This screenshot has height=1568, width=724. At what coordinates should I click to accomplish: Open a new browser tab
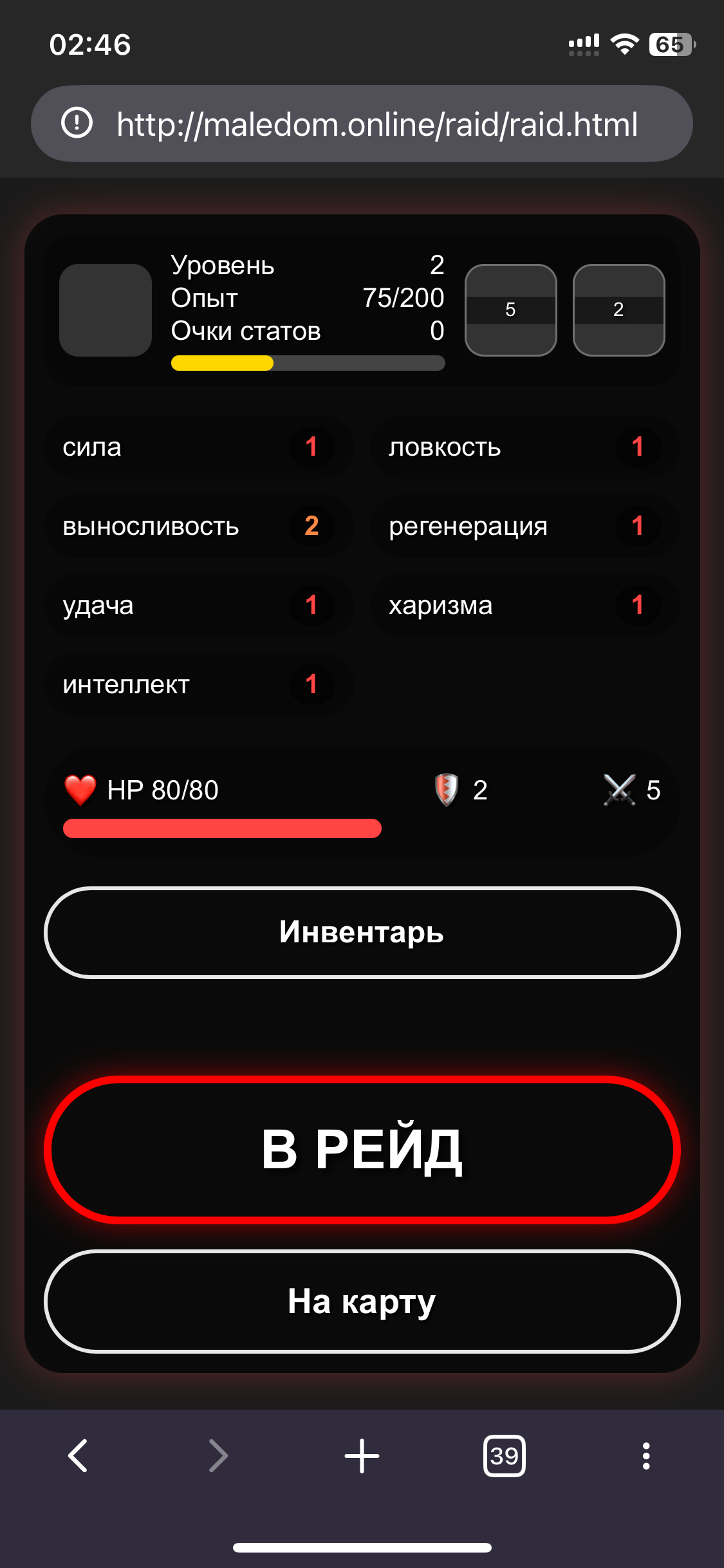click(x=362, y=1456)
